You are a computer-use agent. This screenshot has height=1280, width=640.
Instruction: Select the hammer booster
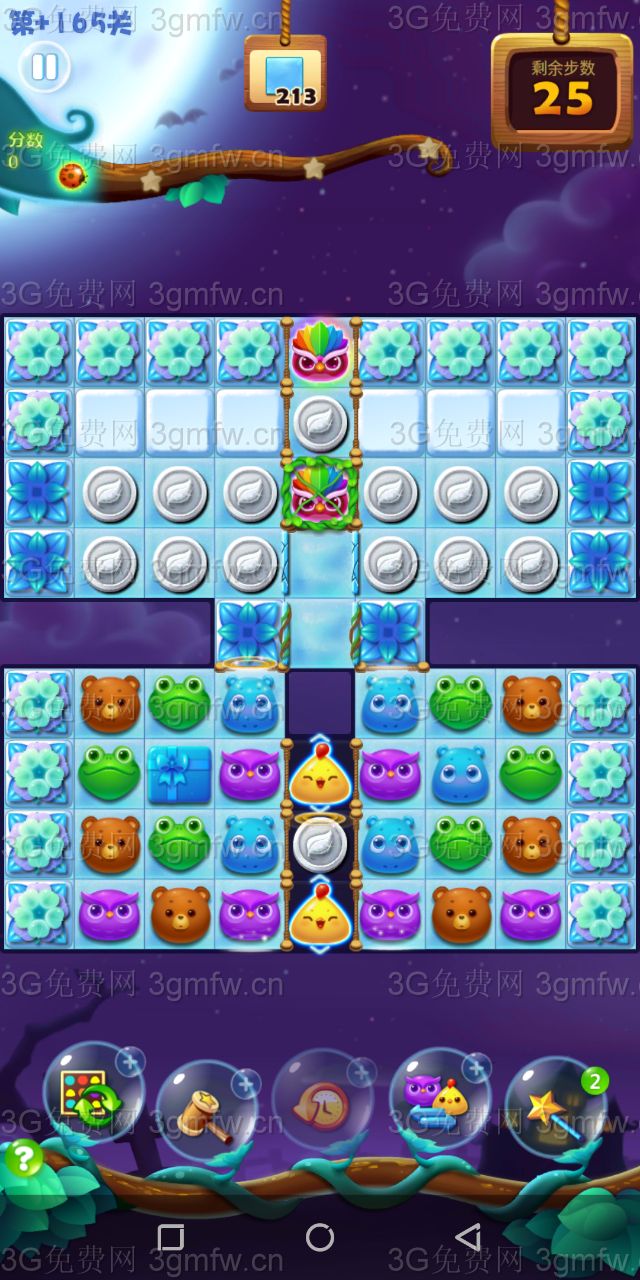[207, 1110]
